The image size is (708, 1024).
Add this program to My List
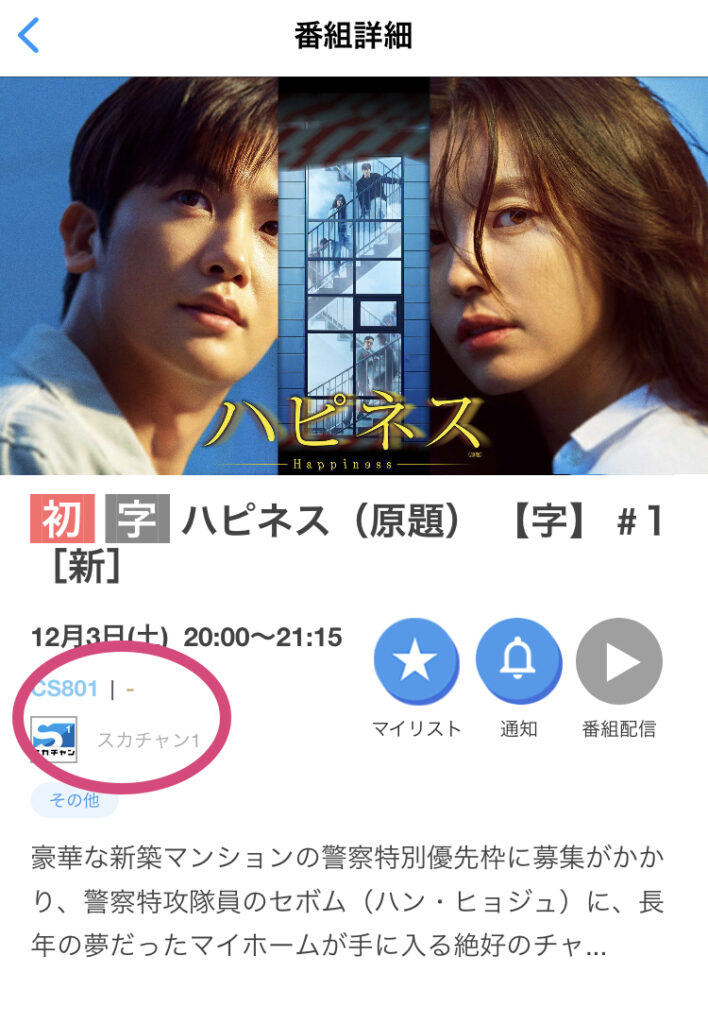pos(416,663)
